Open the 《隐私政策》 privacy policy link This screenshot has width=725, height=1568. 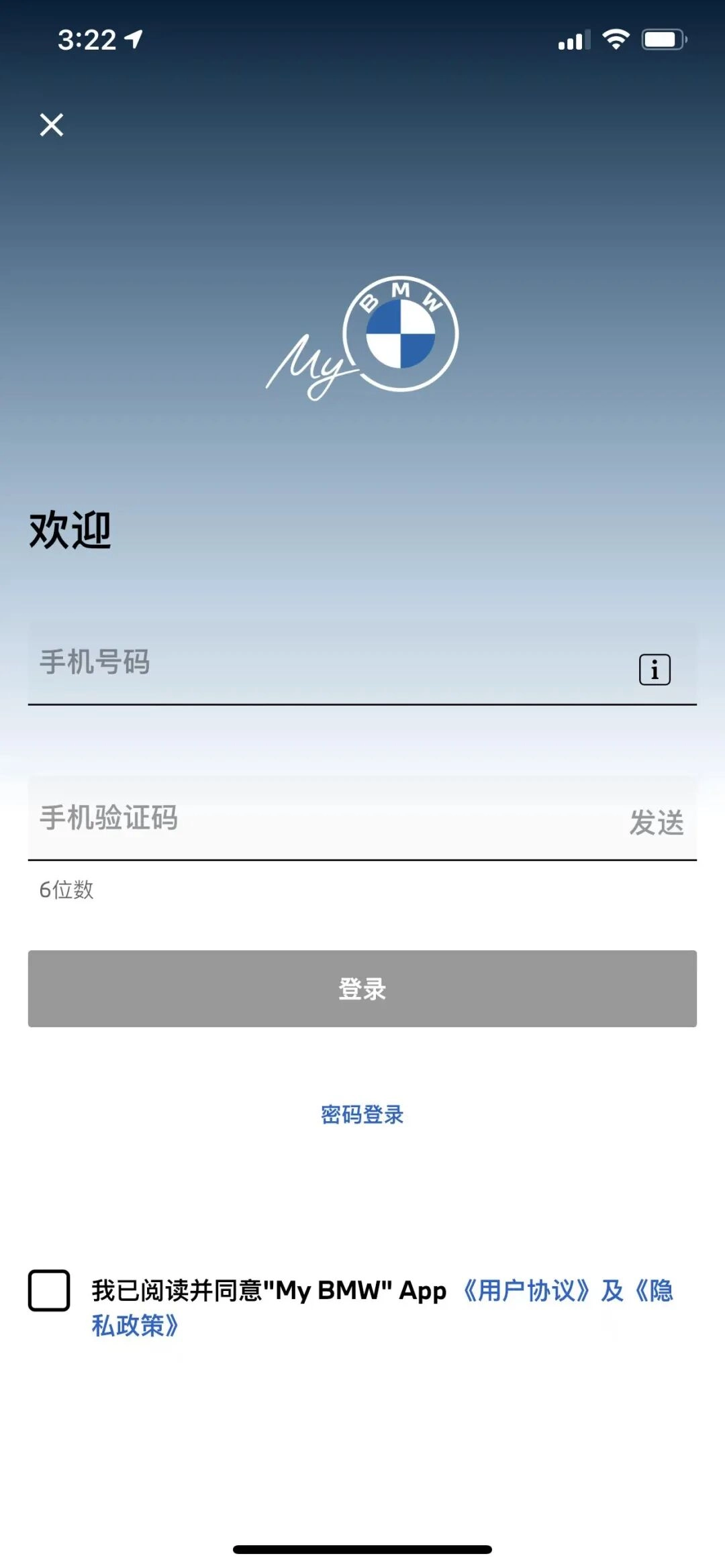pos(134,1326)
